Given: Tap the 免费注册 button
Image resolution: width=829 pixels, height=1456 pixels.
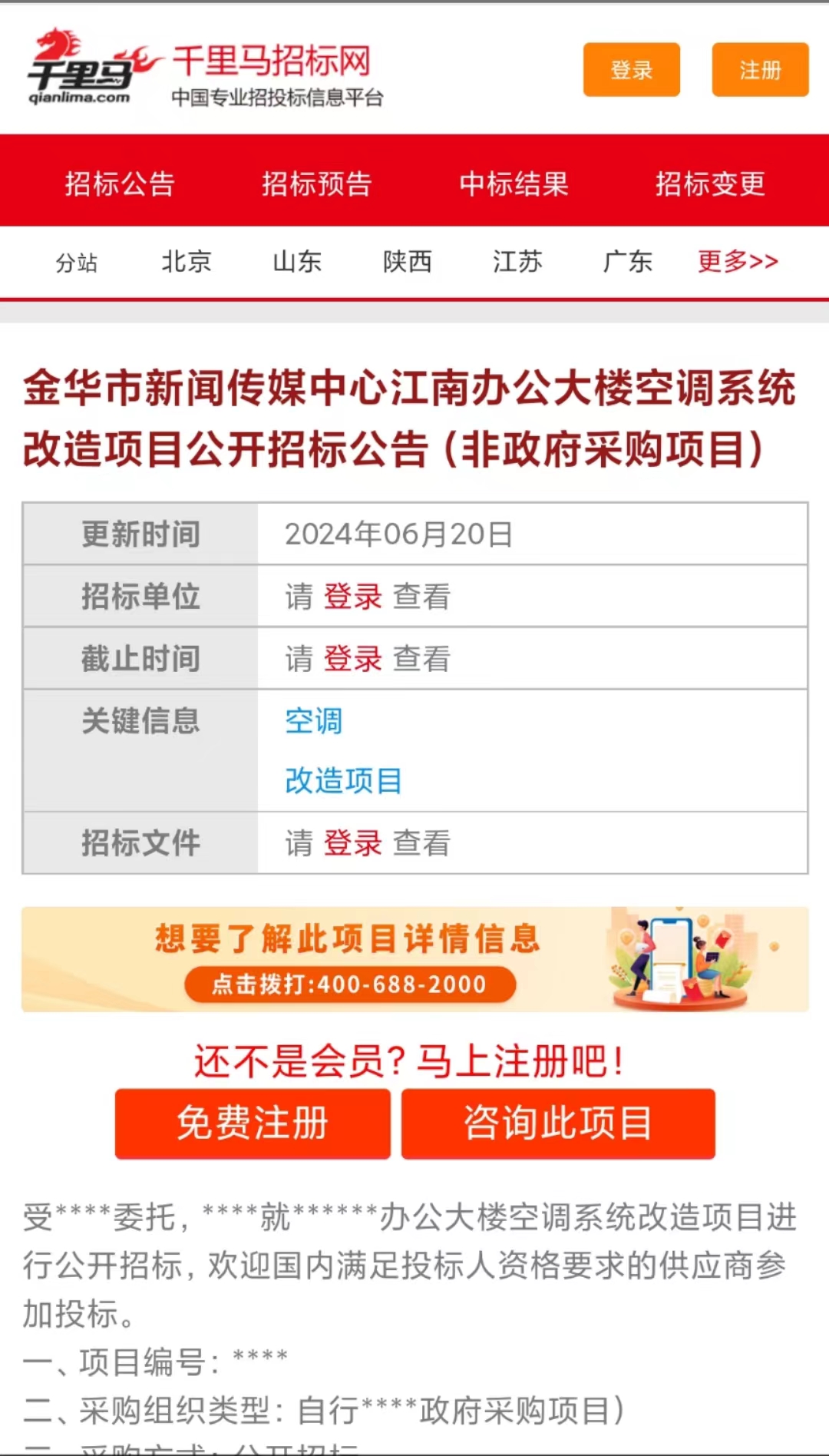Looking at the screenshot, I should [253, 1123].
